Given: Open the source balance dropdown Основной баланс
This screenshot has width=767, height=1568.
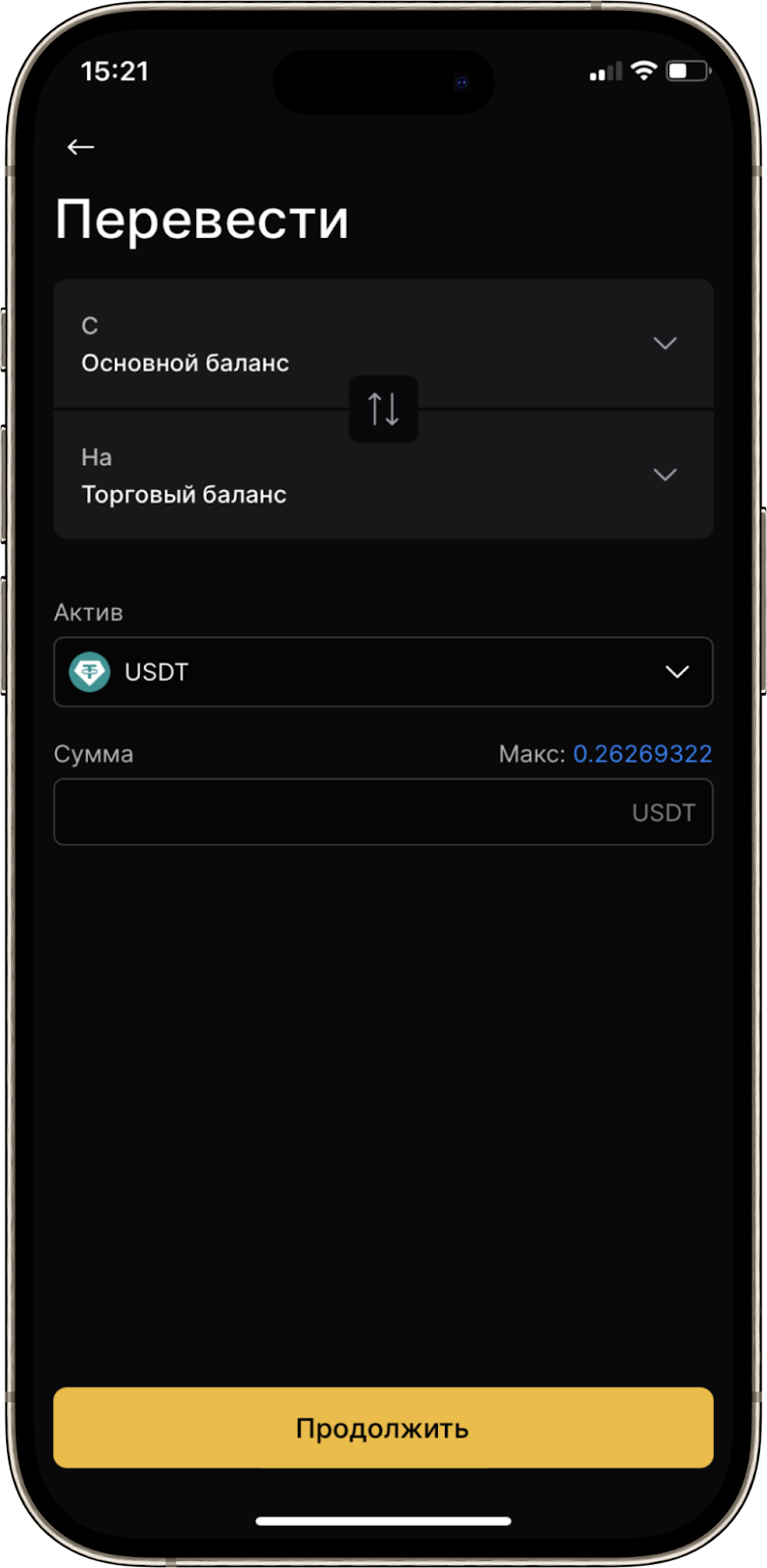Looking at the screenshot, I should tap(383, 344).
